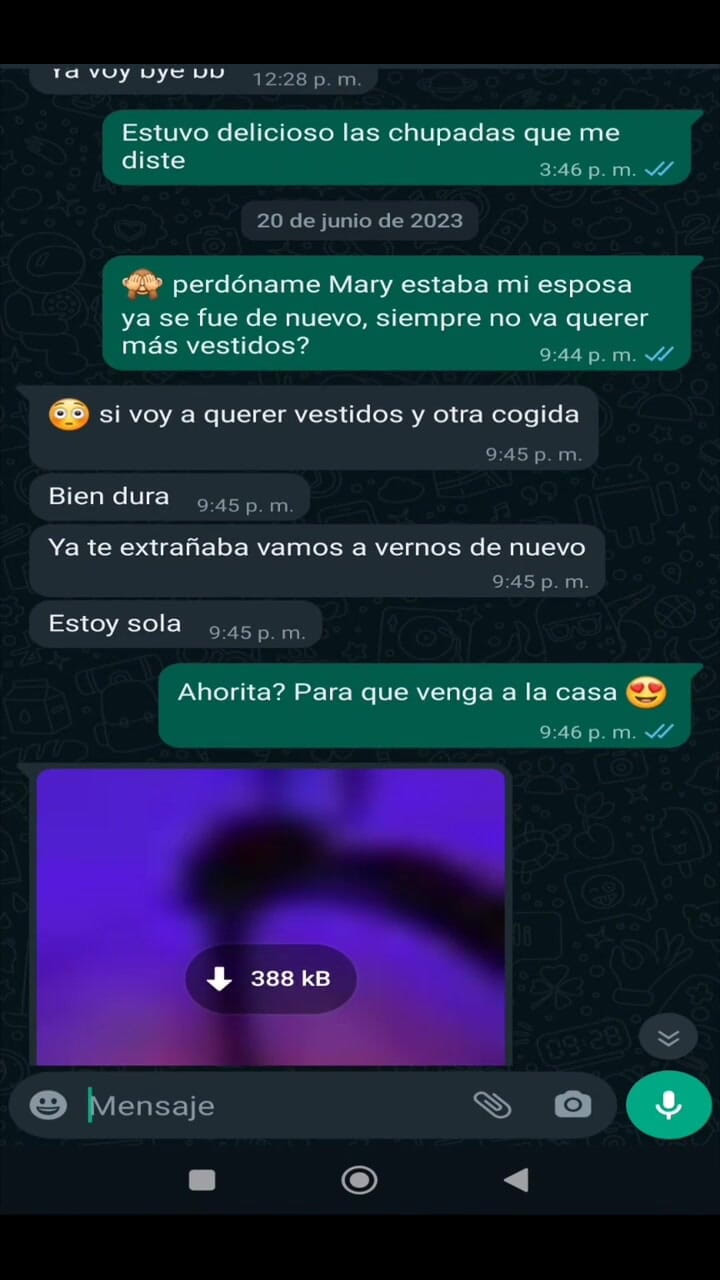Viewport: 720px width, 1280px height.
Task: Open the attachment paperclip
Action: point(492,1105)
